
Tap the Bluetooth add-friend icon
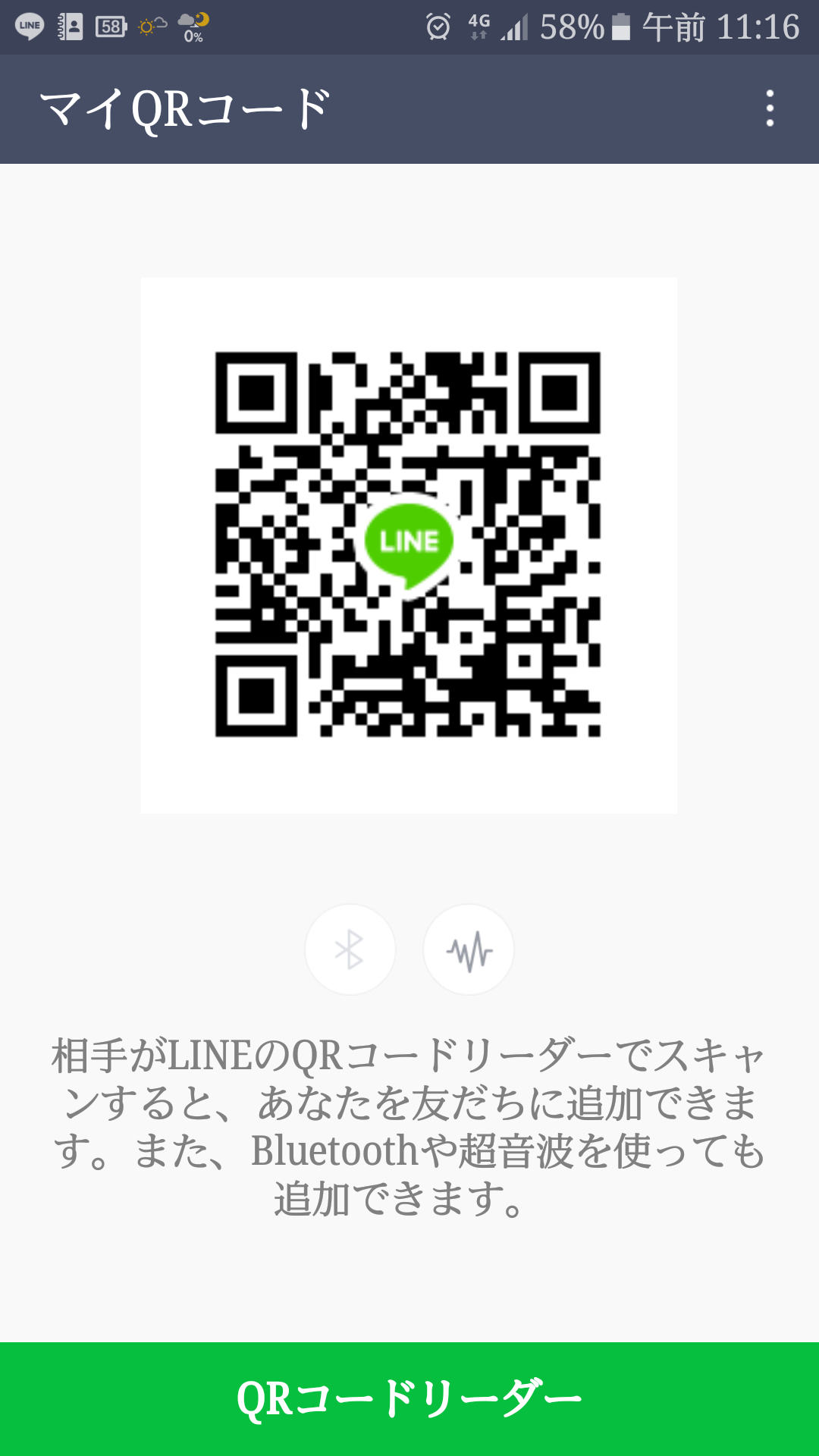(x=350, y=949)
